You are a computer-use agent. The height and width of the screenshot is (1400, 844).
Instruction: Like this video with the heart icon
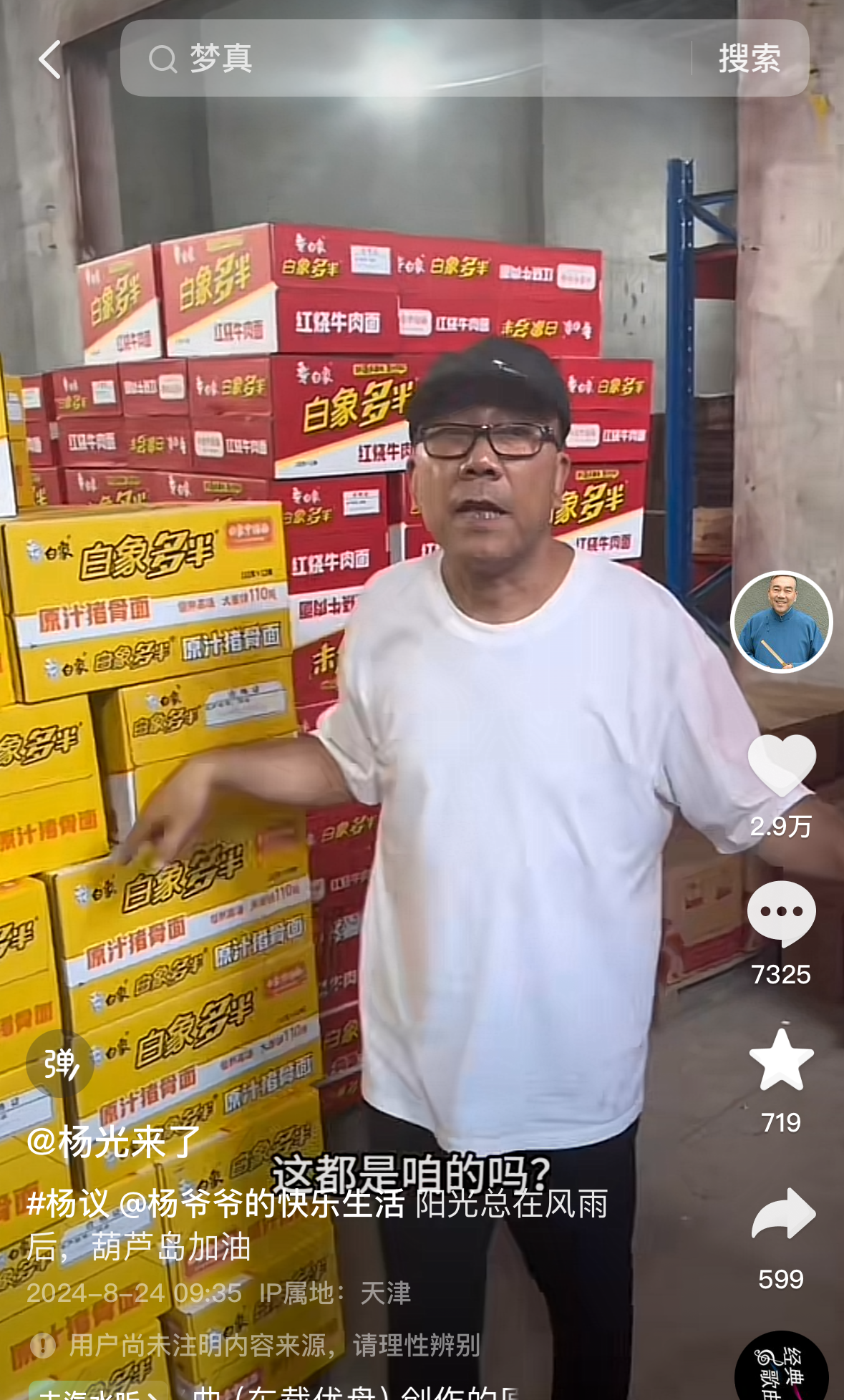[781, 765]
